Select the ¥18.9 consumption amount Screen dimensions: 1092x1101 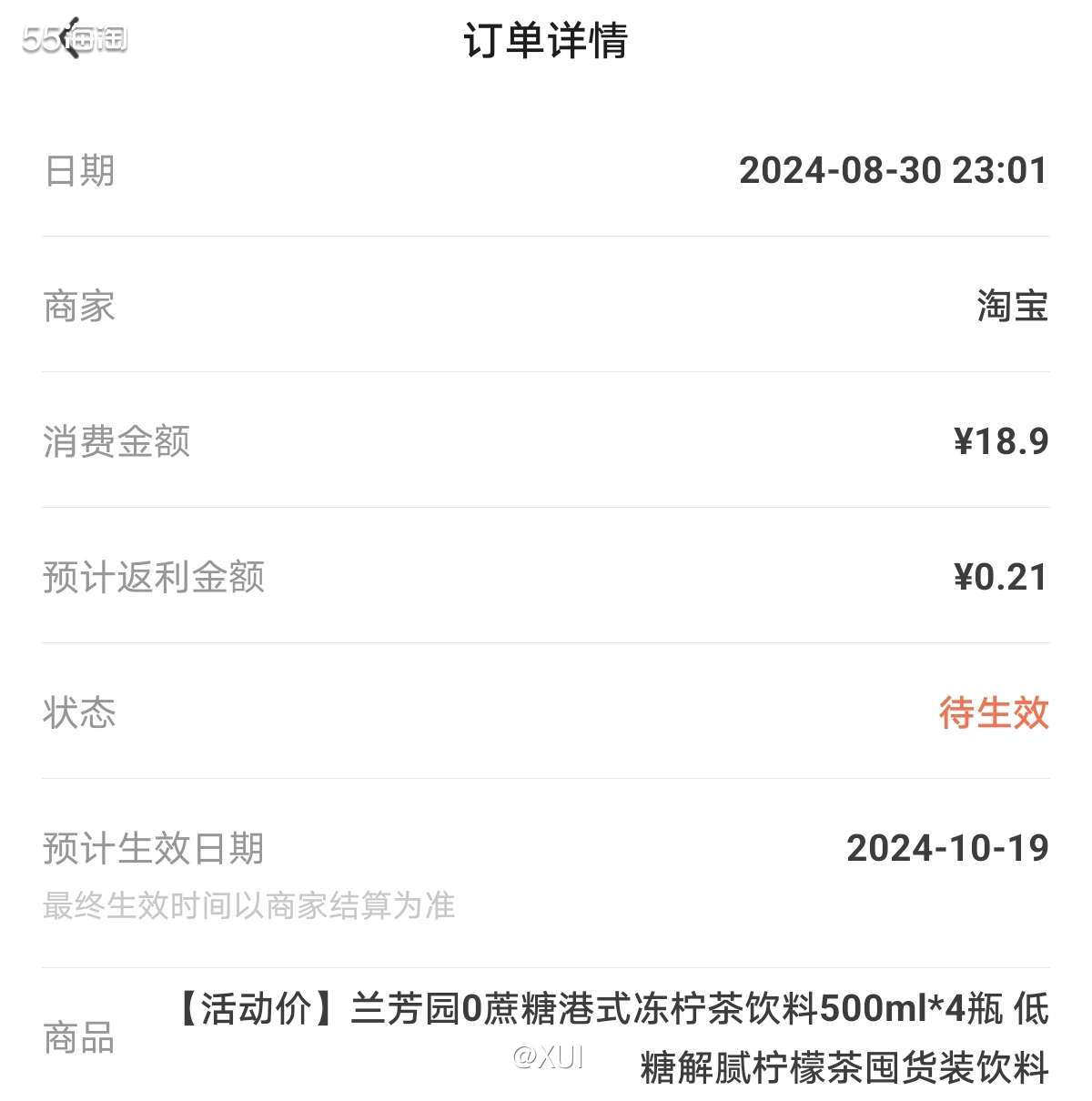pos(997,442)
